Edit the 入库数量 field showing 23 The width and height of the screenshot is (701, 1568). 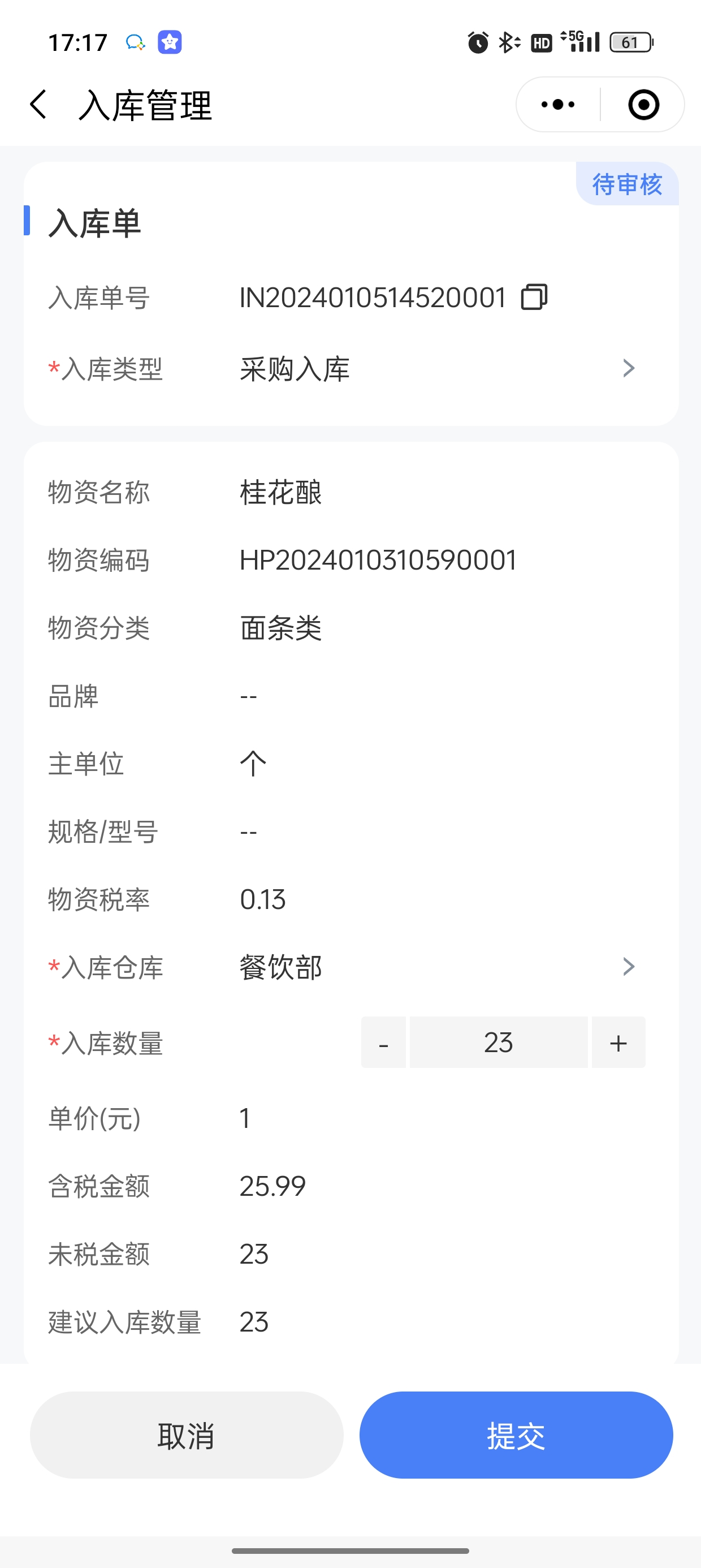499,1042
